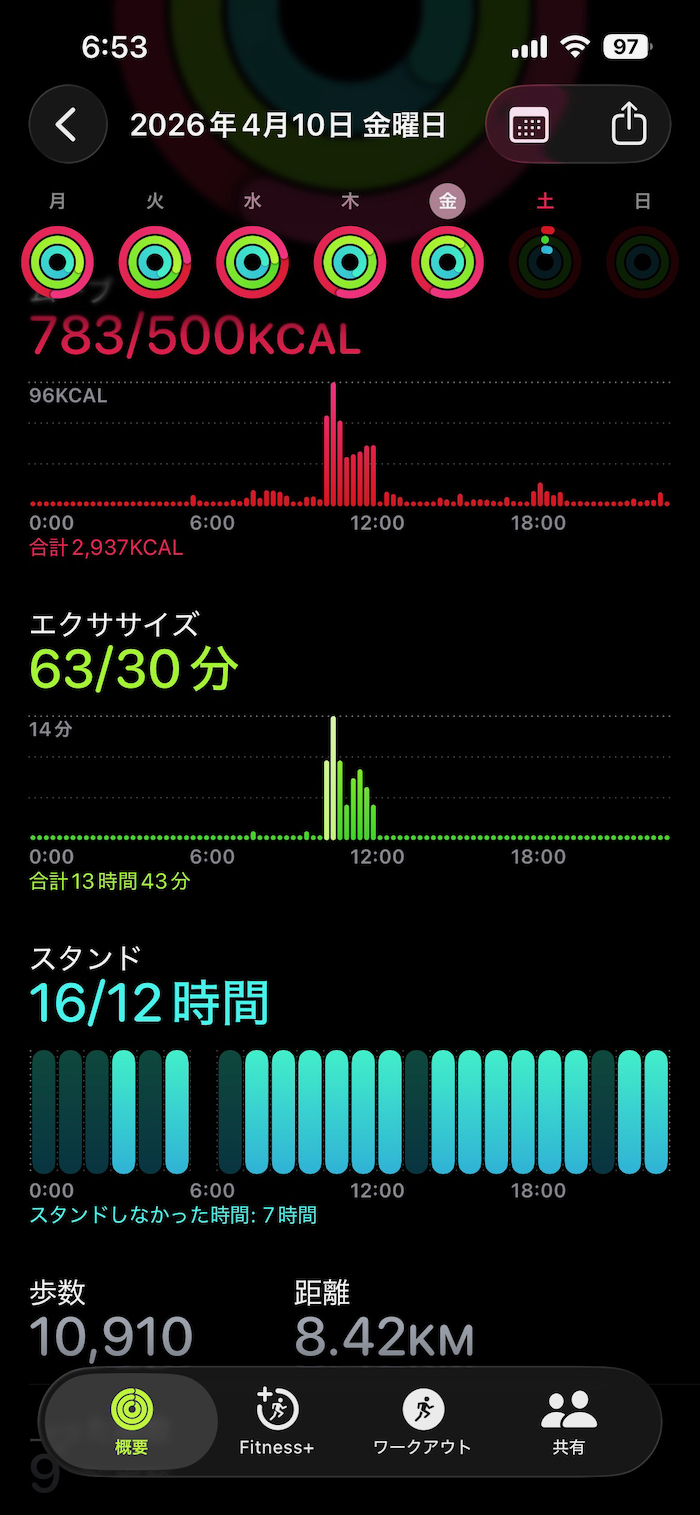
Task: Select Monday's activity rings
Action: point(58,262)
